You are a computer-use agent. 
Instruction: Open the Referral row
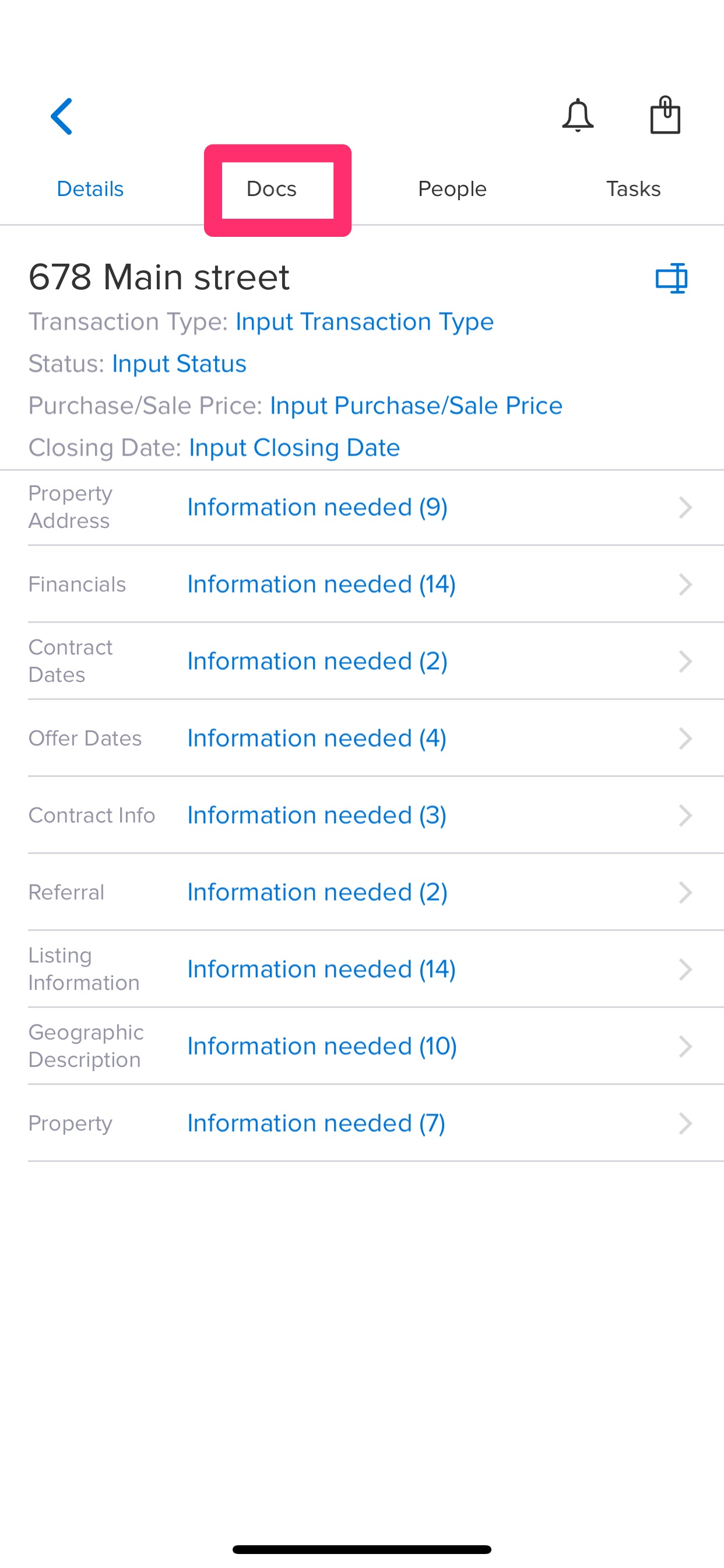coord(375,892)
